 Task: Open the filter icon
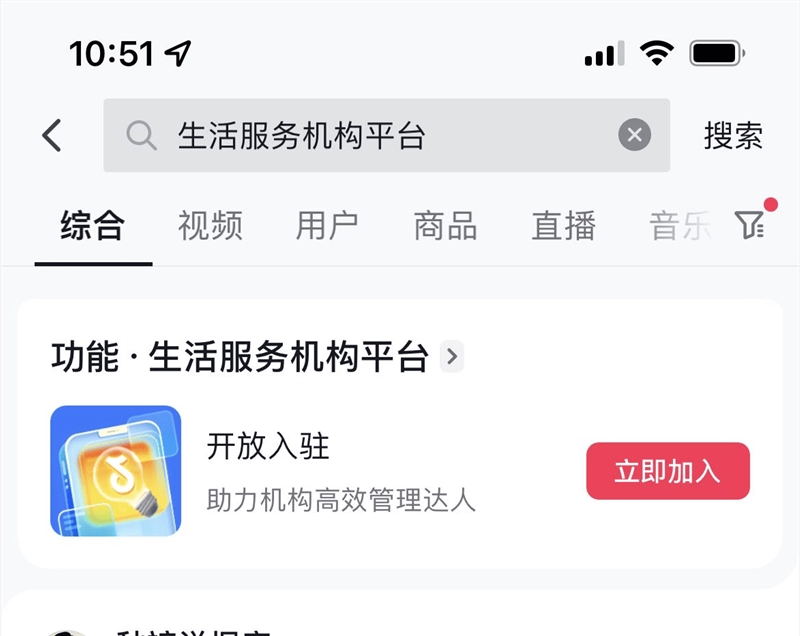click(750, 225)
